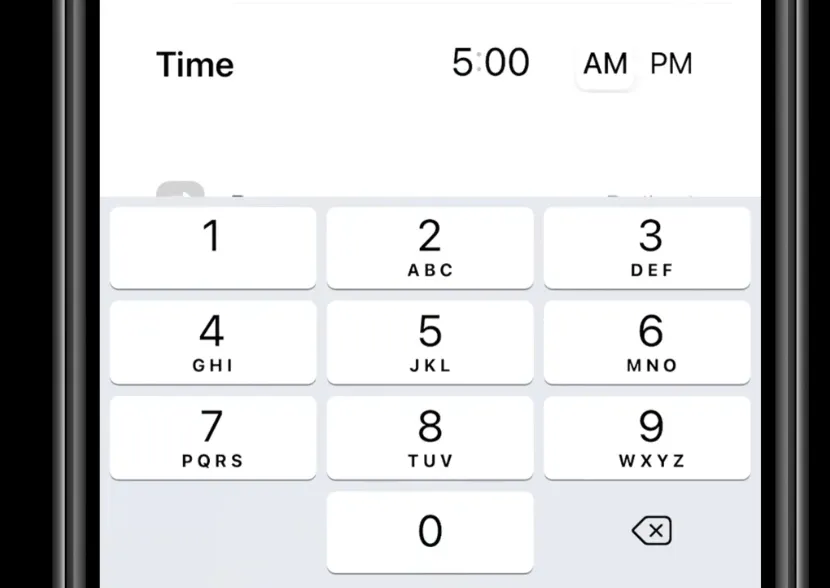Enter a 0 on the number pad
Screen dimensions: 830x588
point(430,532)
